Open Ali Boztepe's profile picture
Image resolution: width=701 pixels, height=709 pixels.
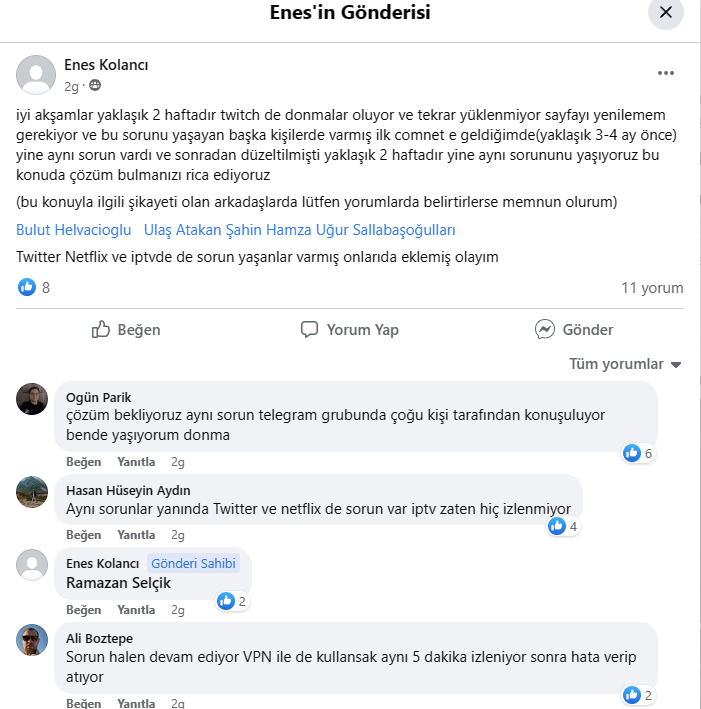point(32,639)
